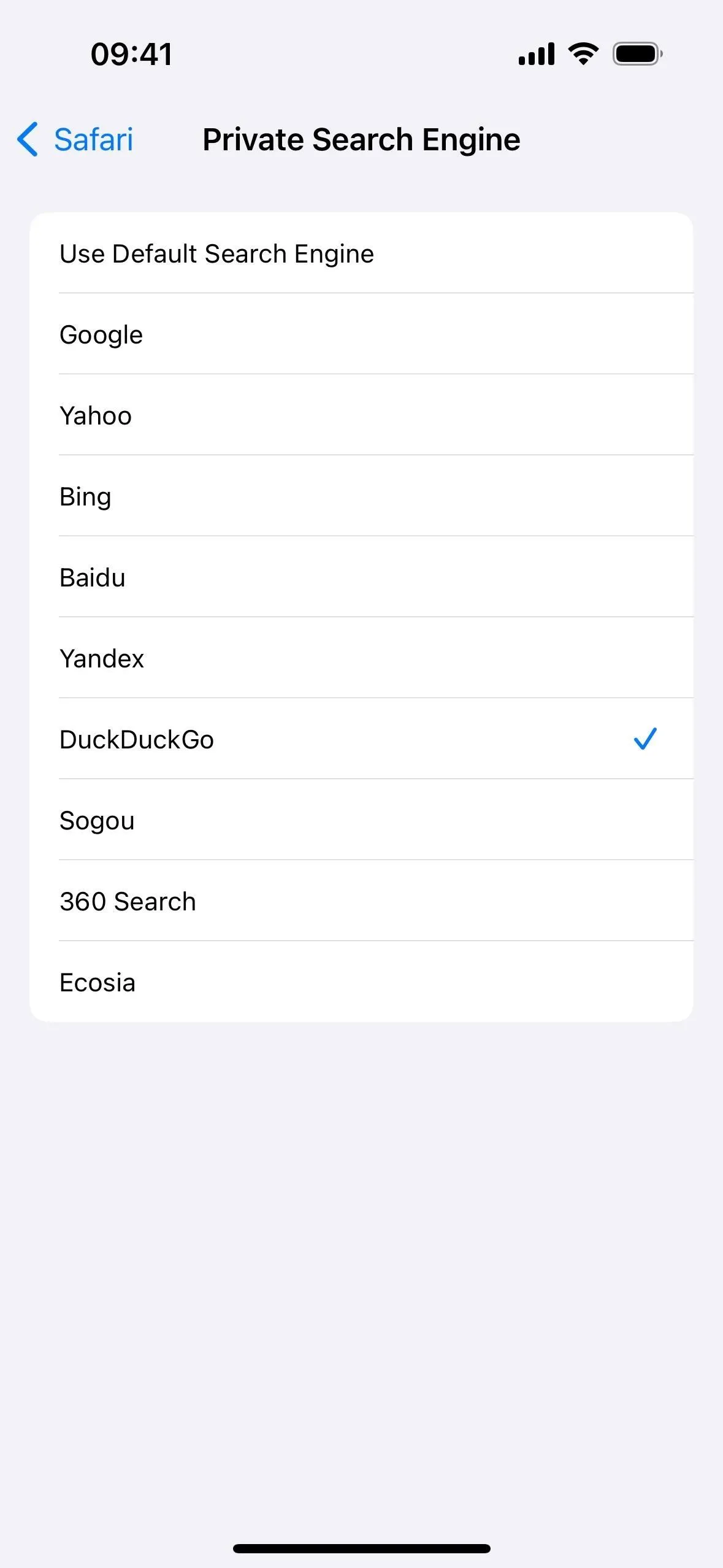Tap the Safari back link

point(93,140)
